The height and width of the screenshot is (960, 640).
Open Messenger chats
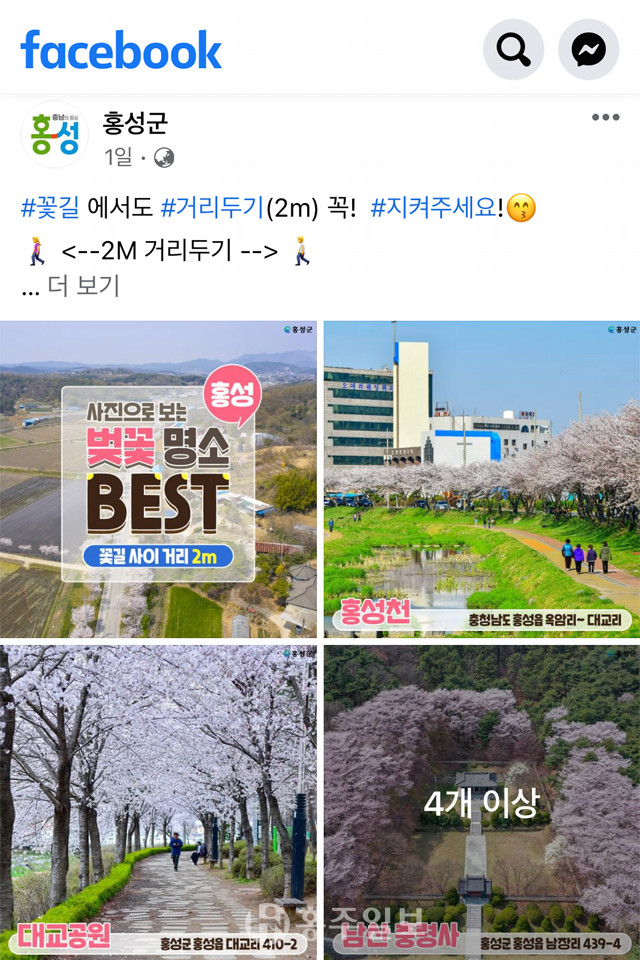[x=588, y=50]
